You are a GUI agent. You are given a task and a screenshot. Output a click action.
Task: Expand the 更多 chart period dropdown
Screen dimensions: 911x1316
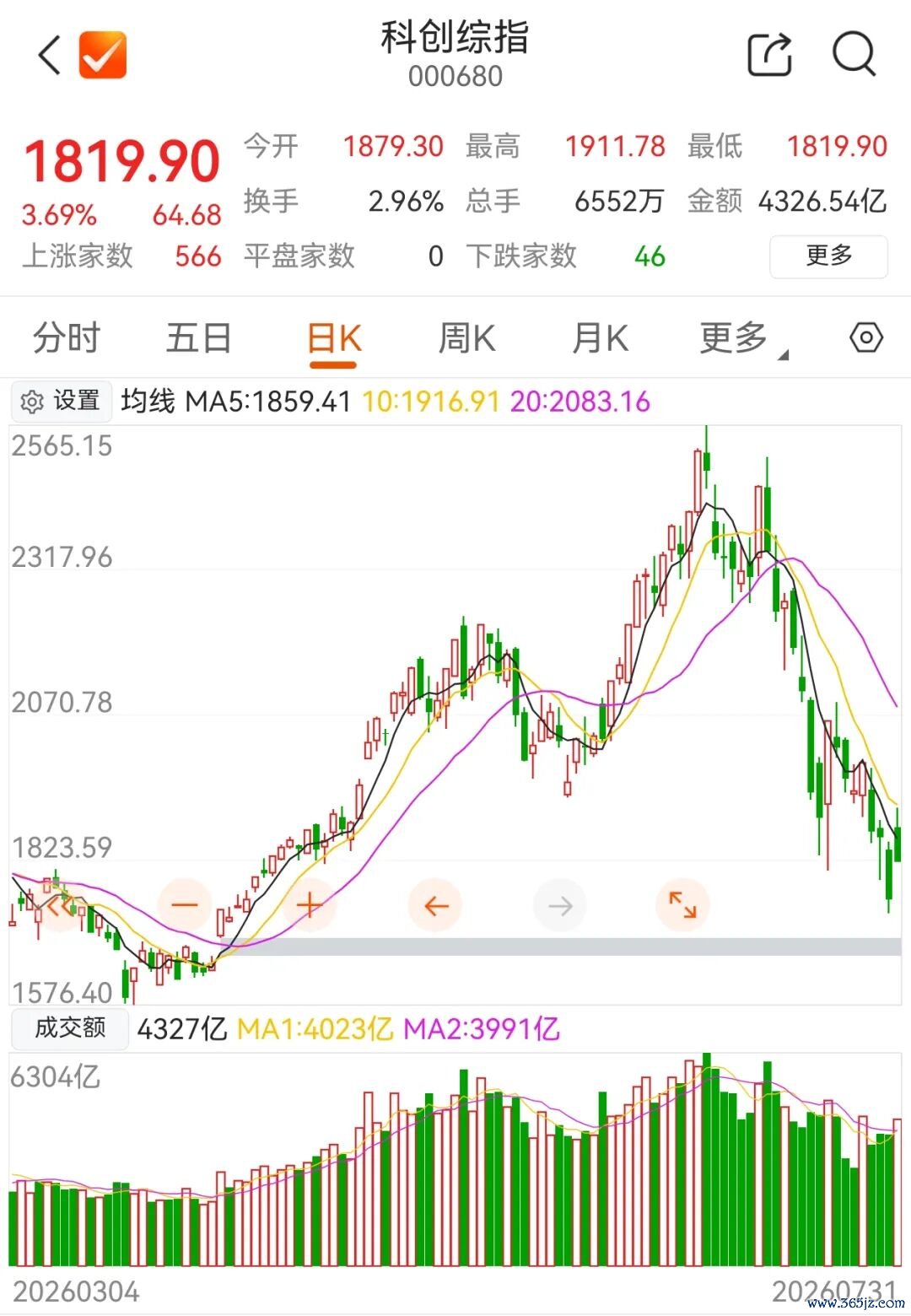[742, 338]
